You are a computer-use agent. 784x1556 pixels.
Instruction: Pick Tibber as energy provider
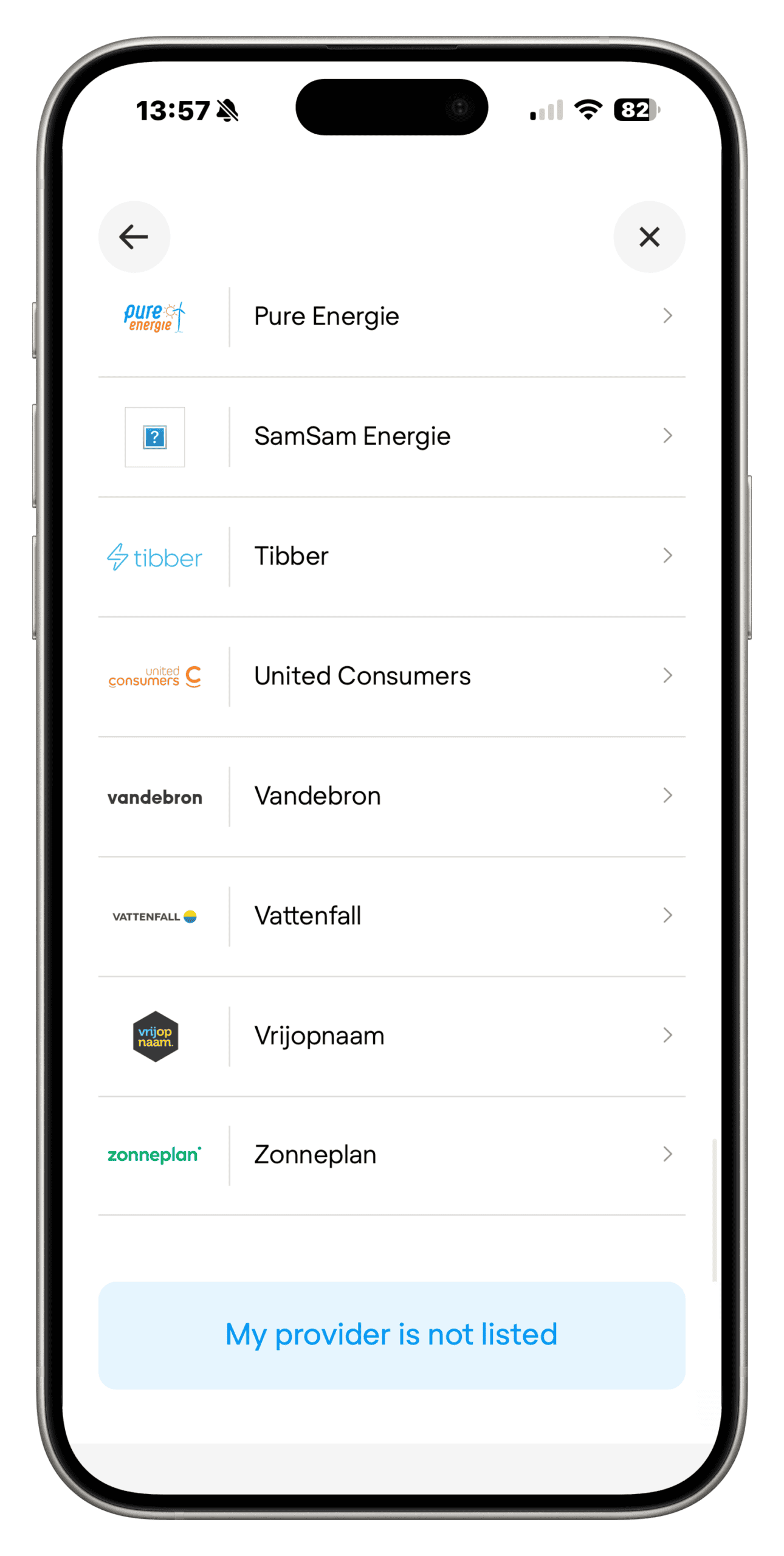coord(391,556)
